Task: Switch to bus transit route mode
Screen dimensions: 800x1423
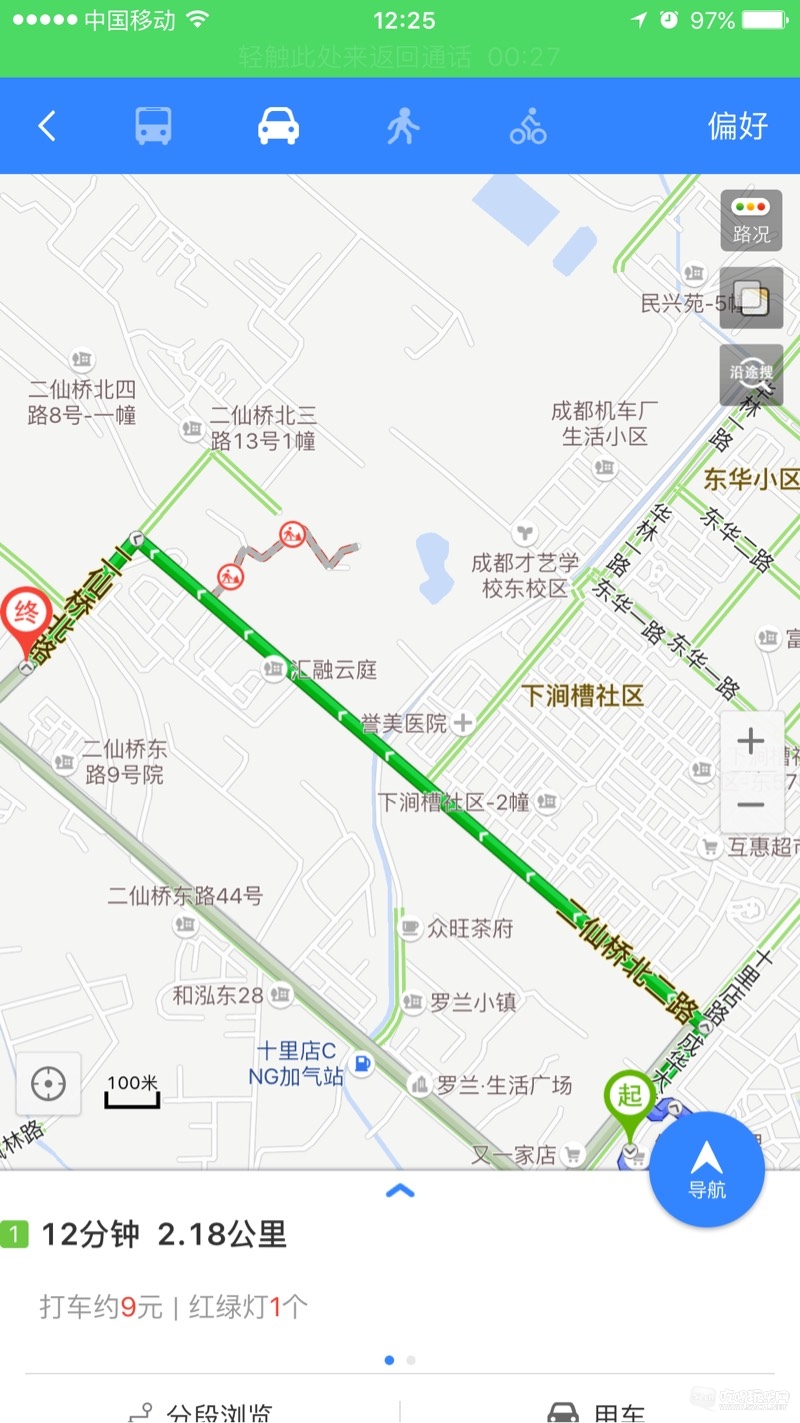Action: [x=153, y=126]
